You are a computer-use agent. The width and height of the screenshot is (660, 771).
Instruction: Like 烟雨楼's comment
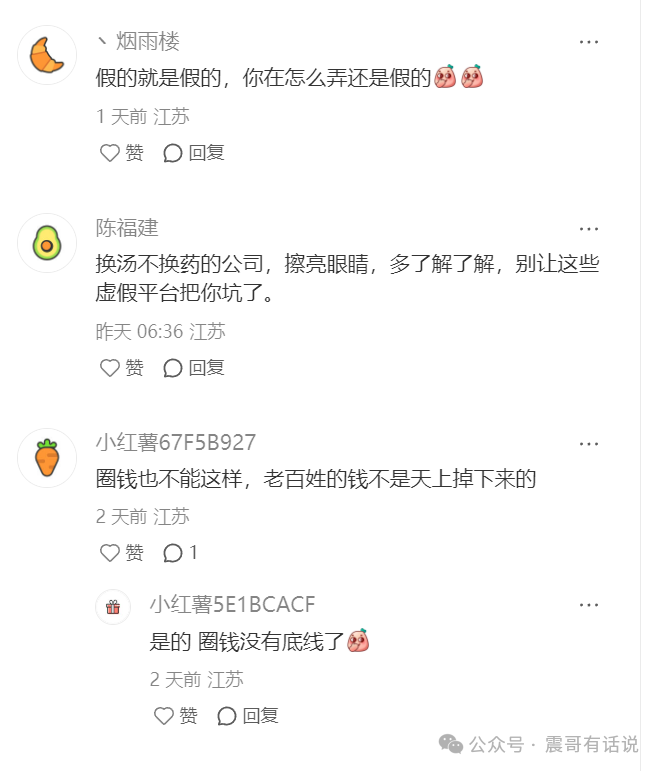pyautogui.click(x=122, y=153)
